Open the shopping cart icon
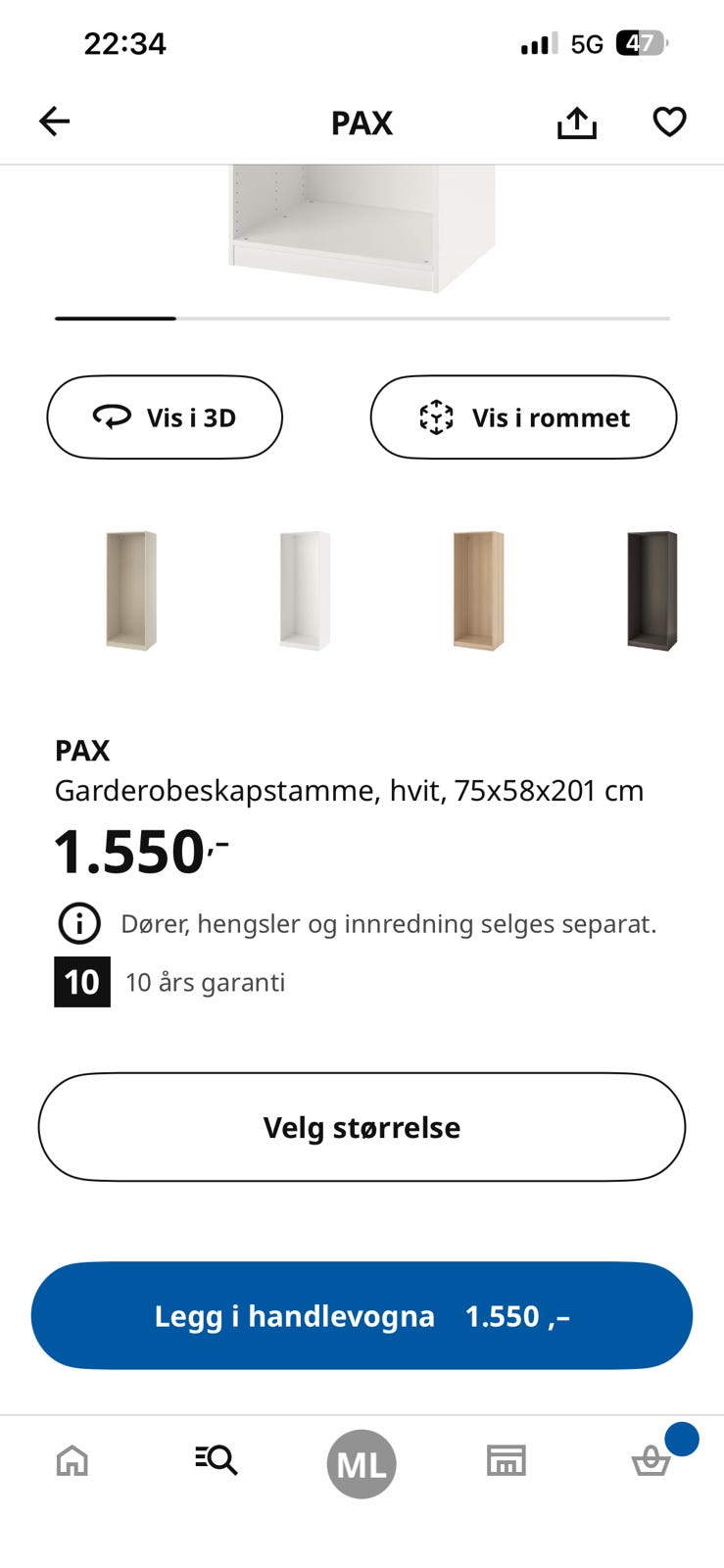The height and width of the screenshot is (1568, 724). (x=652, y=1460)
